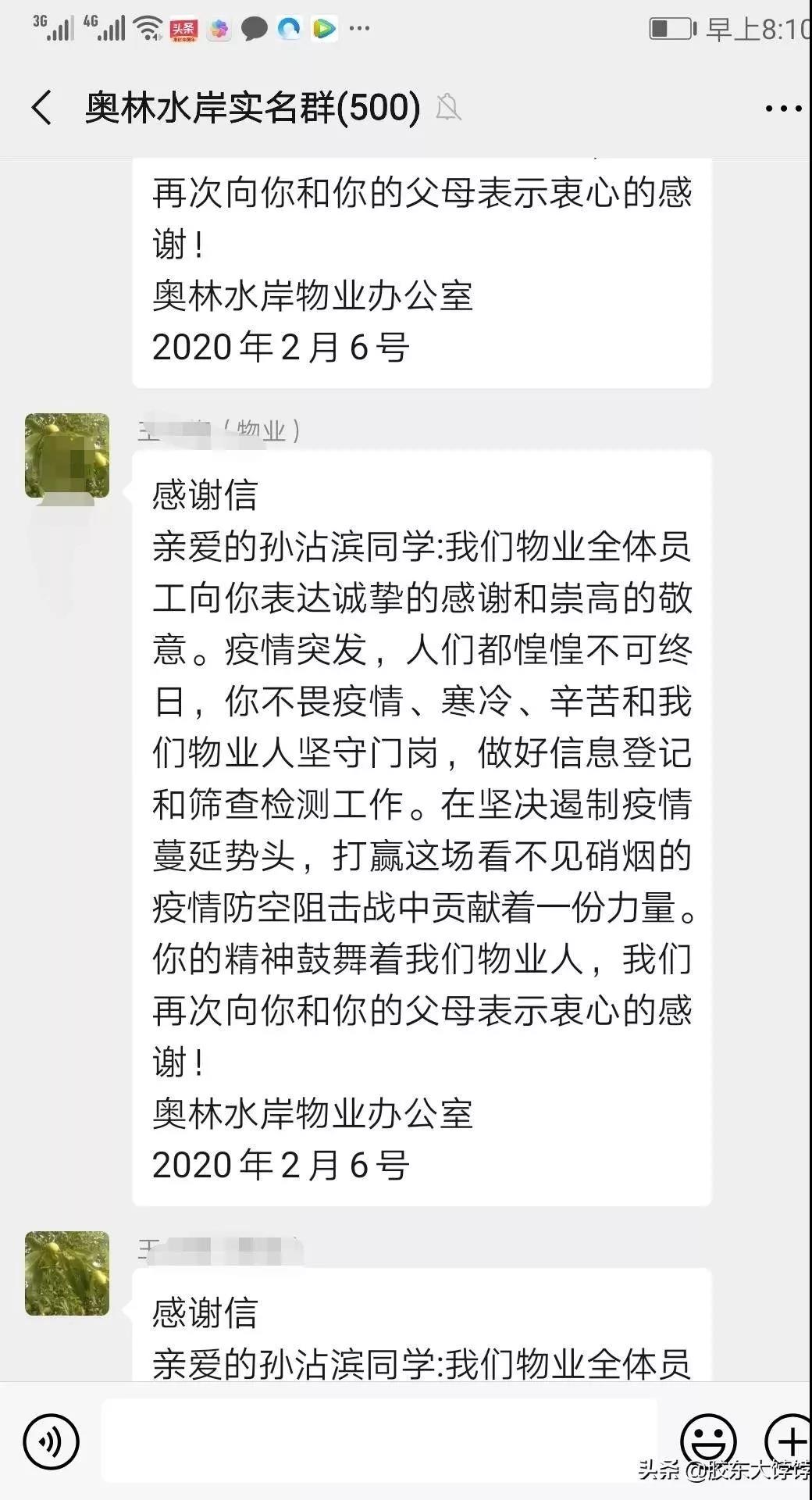Image resolution: width=812 pixels, height=1500 pixels.
Task: Open the plus attachments menu
Action: tap(789, 1441)
